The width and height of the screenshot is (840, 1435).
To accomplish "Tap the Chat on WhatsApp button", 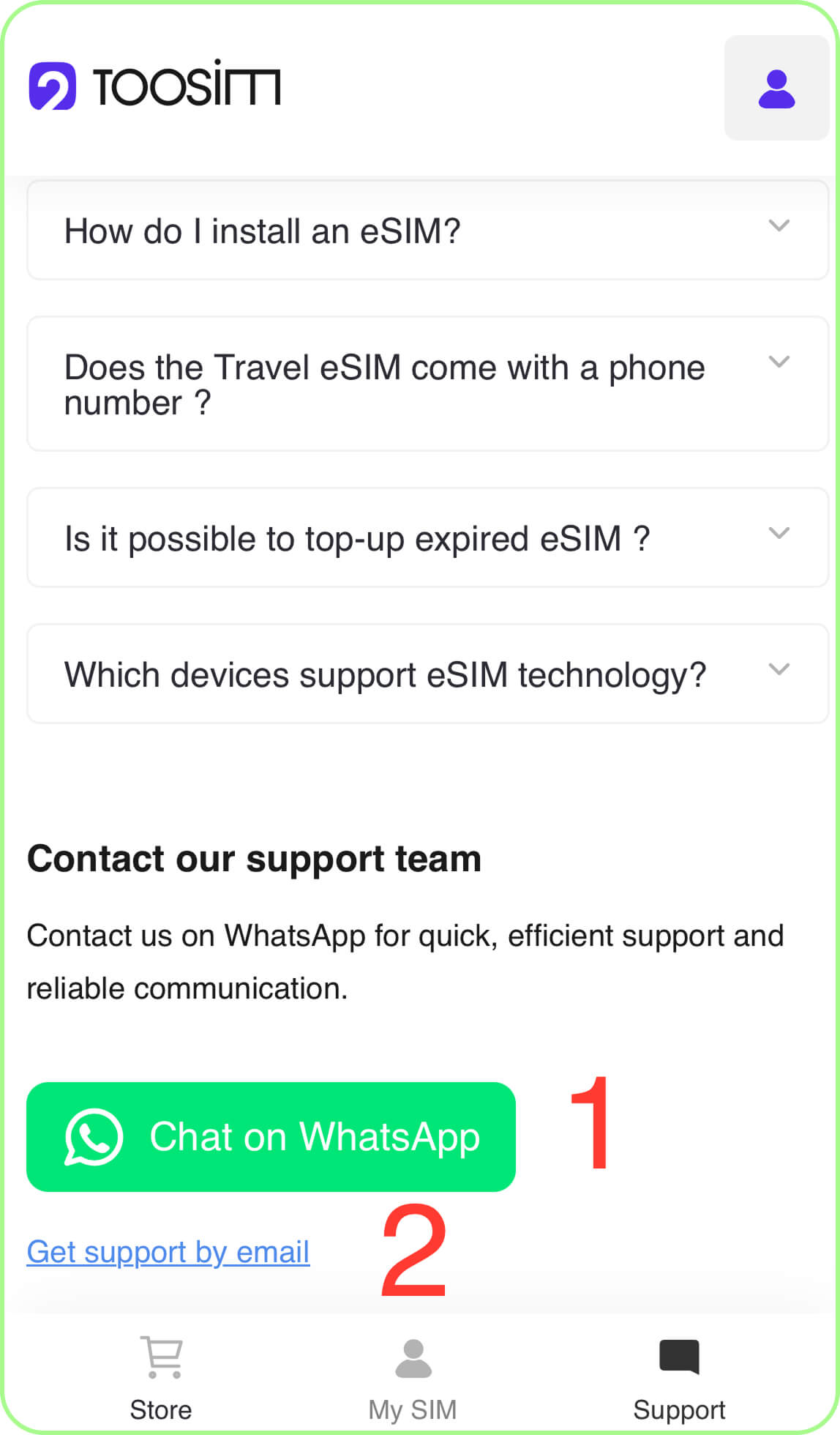I will tap(271, 1137).
